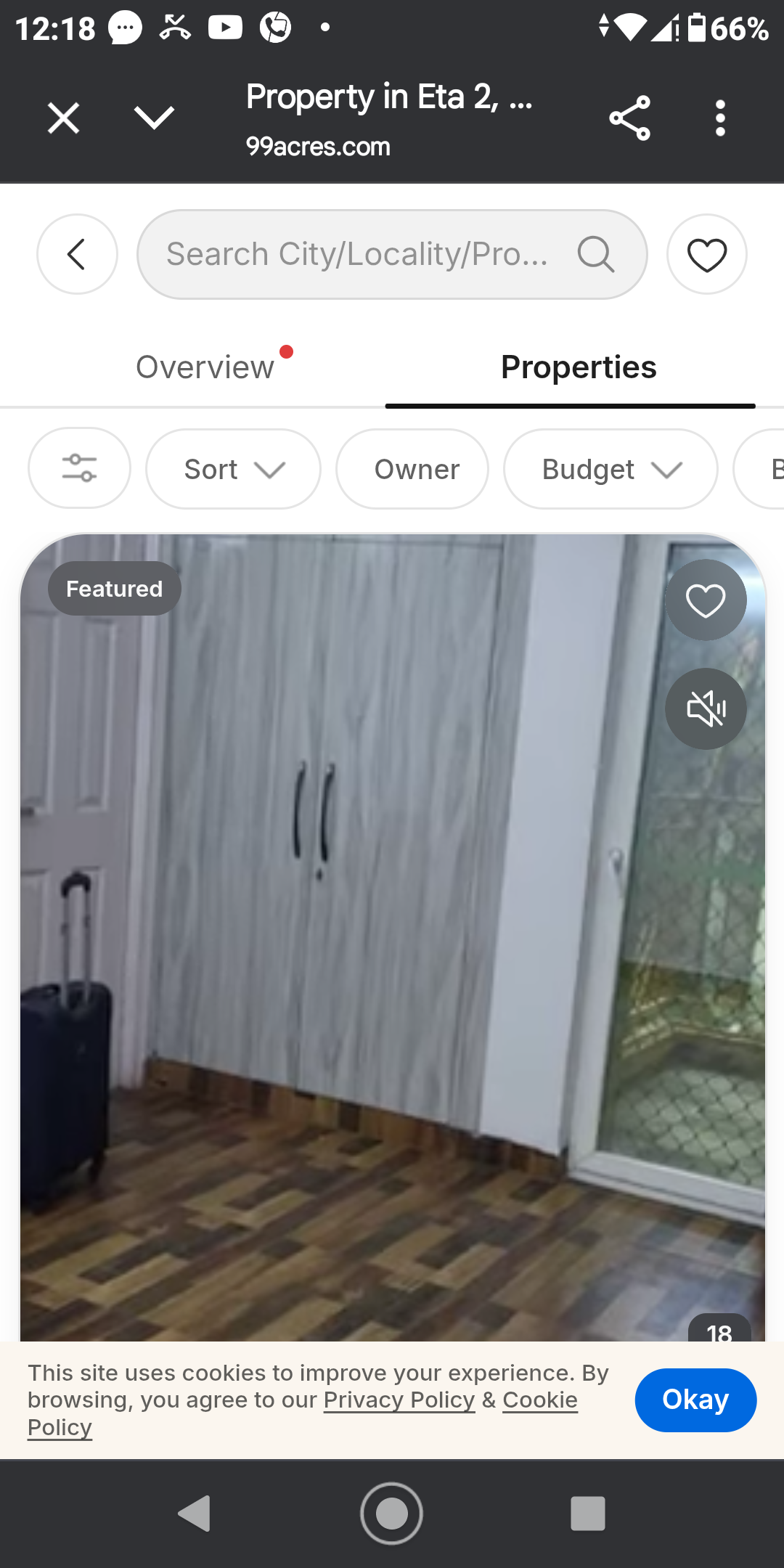Open the filters slider icon
Image resolution: width=784 pixels, height=1568 pixels.
79,468
